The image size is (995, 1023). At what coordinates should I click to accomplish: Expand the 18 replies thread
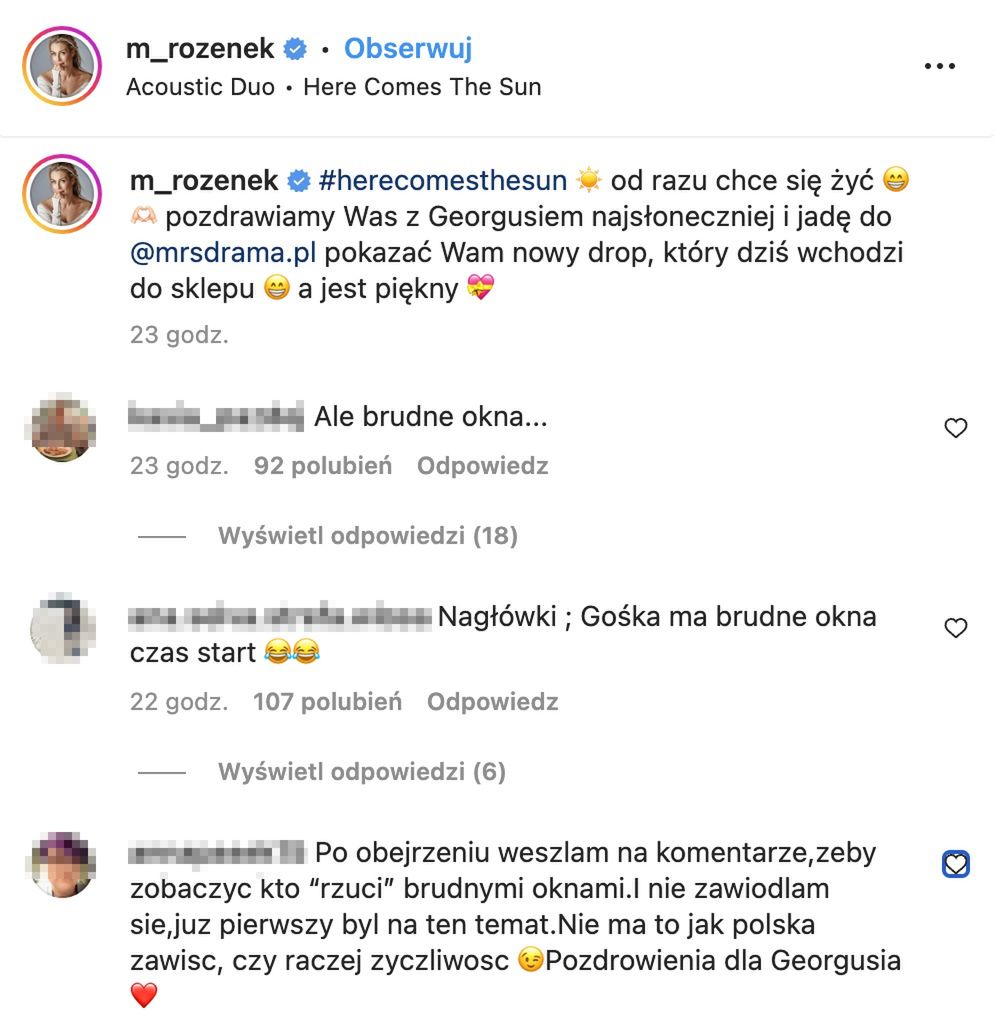(367, 536)
